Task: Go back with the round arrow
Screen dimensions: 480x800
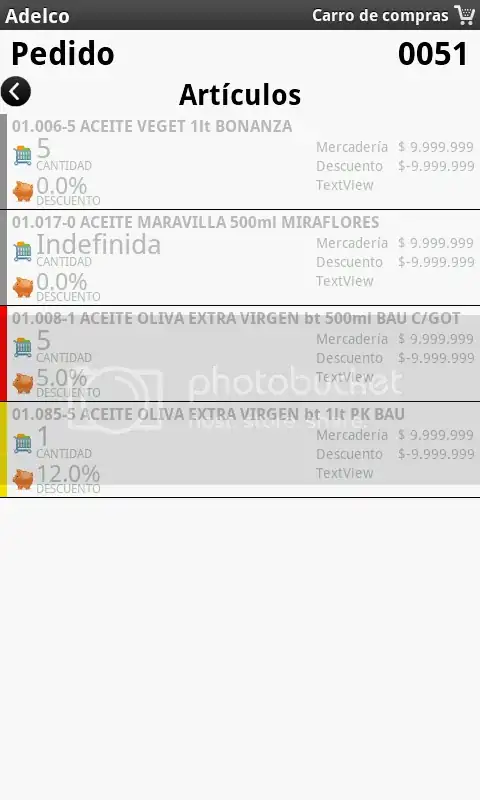Action: [16, 92]
